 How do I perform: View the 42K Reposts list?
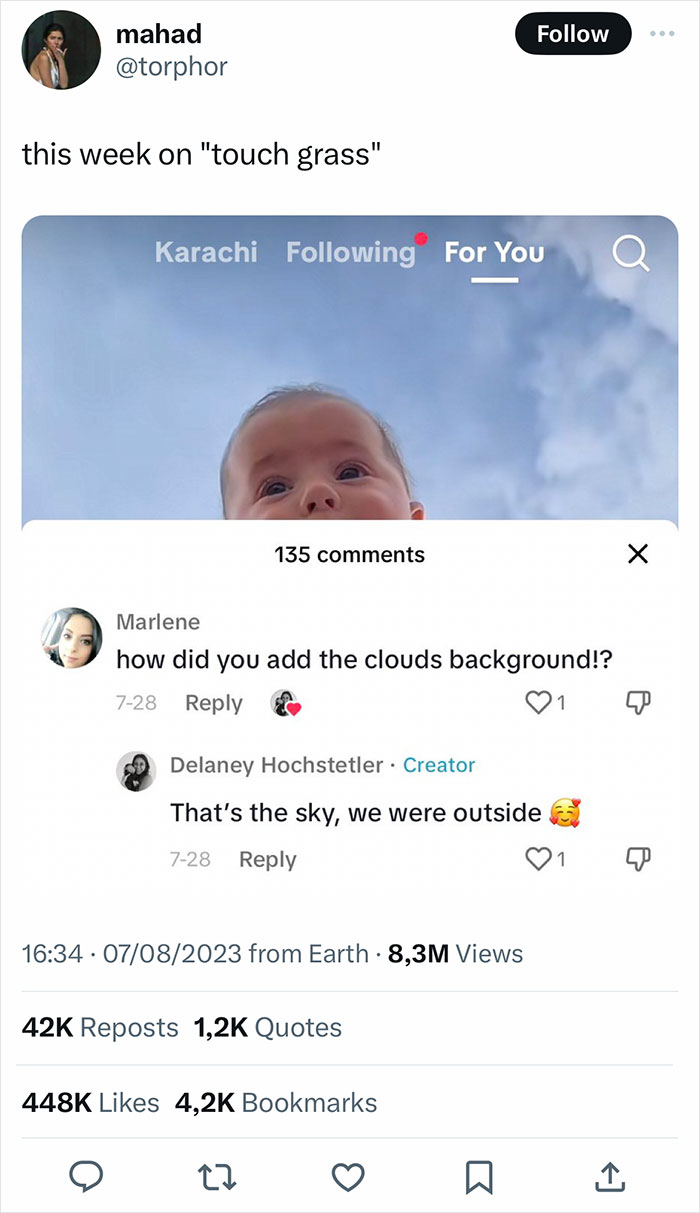[x=100, y=1027]
